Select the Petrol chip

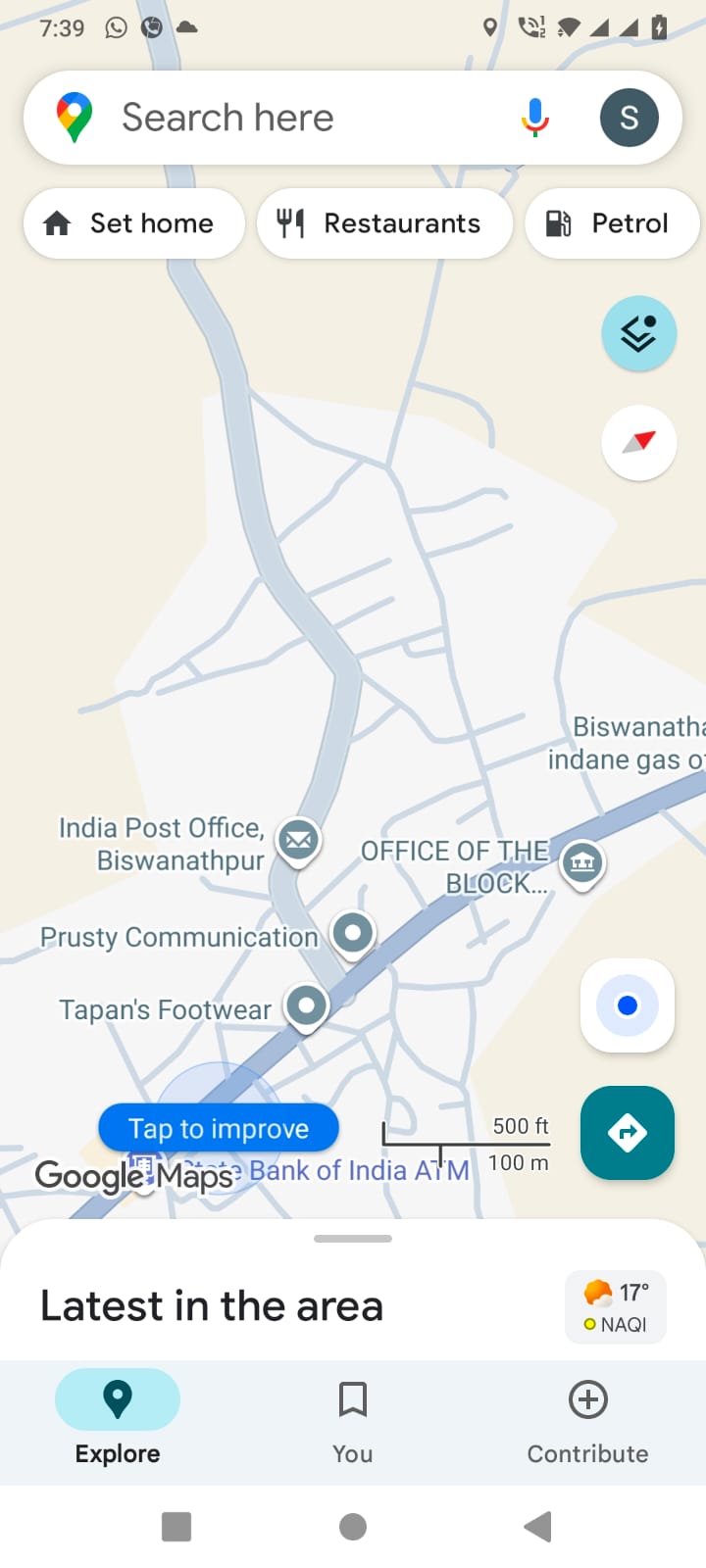[611, 223]
